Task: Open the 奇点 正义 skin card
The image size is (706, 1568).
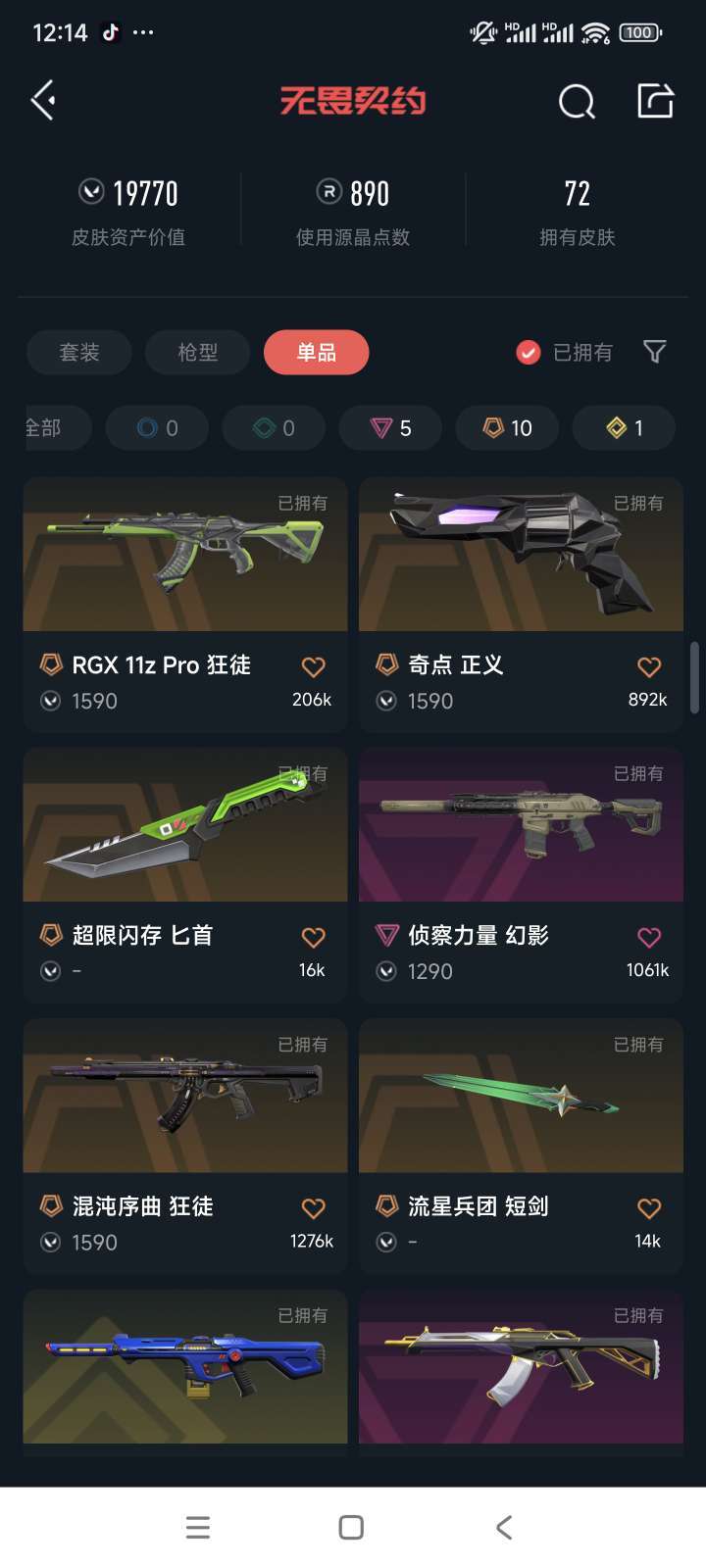Action: click(x=521, y=605)
